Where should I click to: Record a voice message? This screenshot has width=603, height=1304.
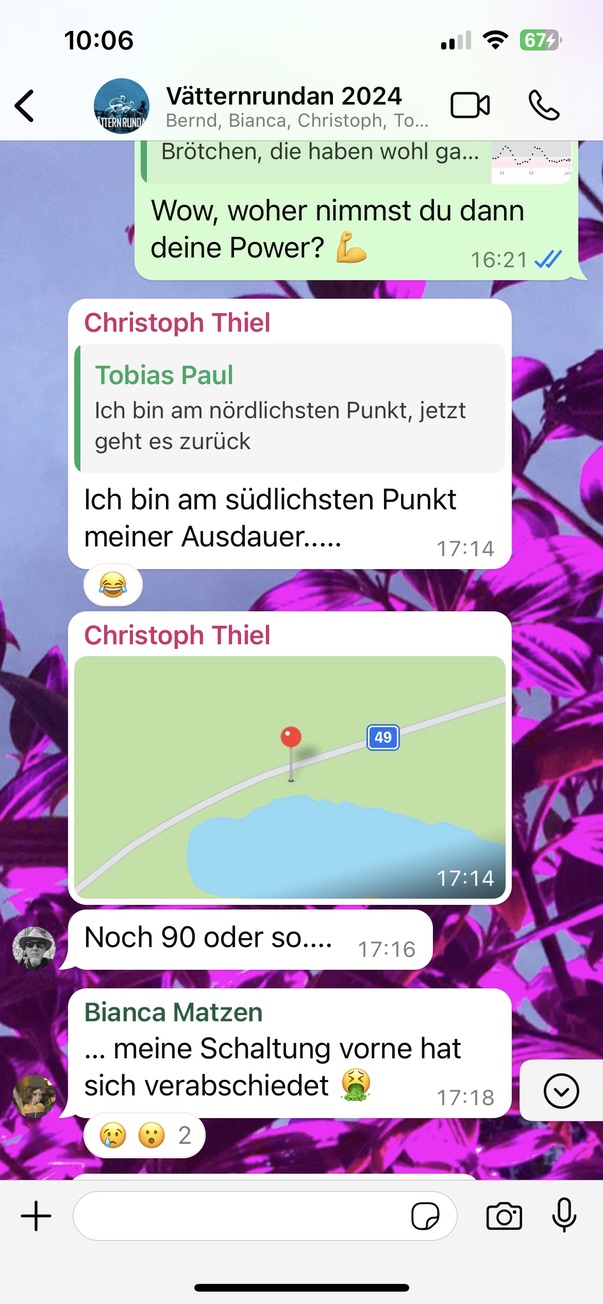(564, 1216)
